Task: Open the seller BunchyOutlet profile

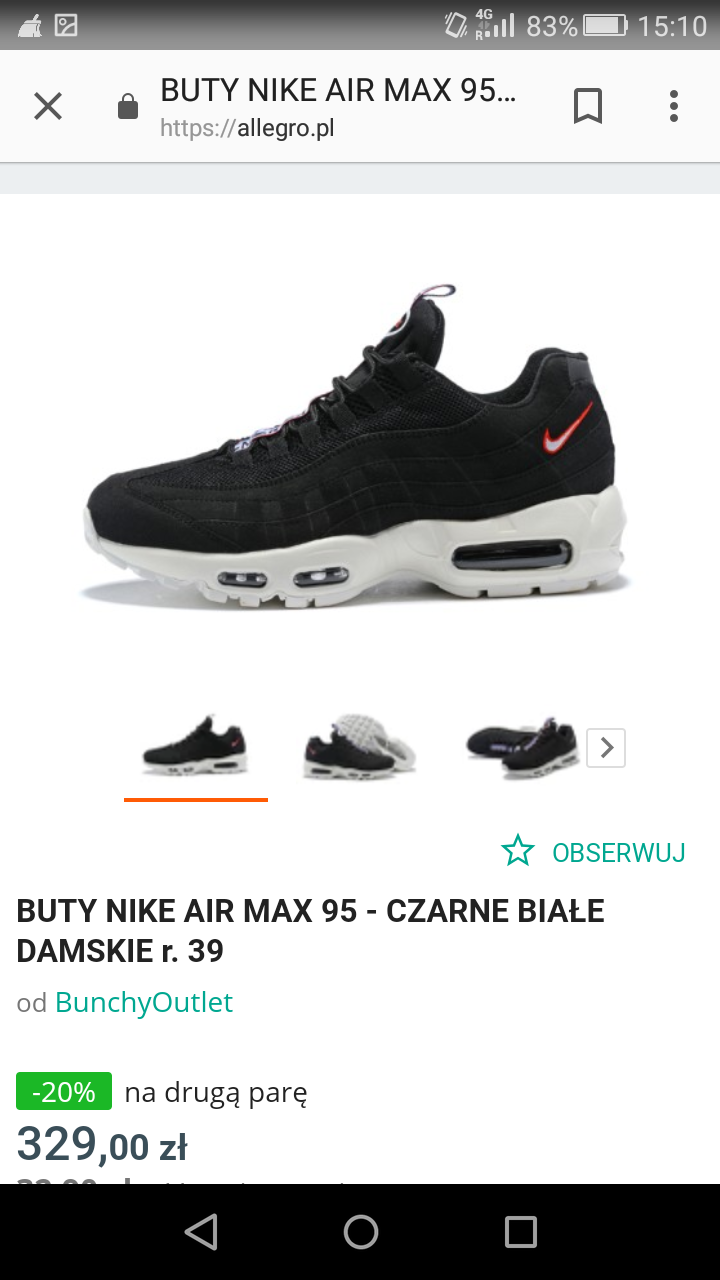Action: coord(144,1002)
